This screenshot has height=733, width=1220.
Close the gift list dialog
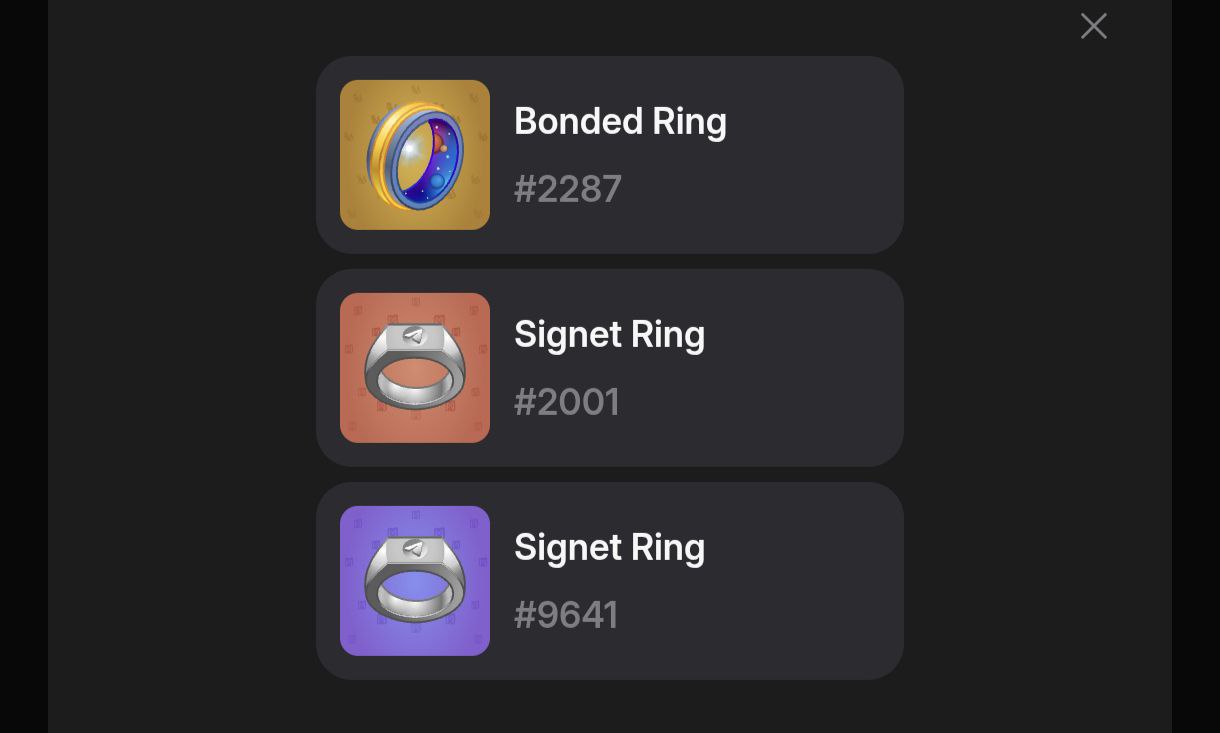1093,26
